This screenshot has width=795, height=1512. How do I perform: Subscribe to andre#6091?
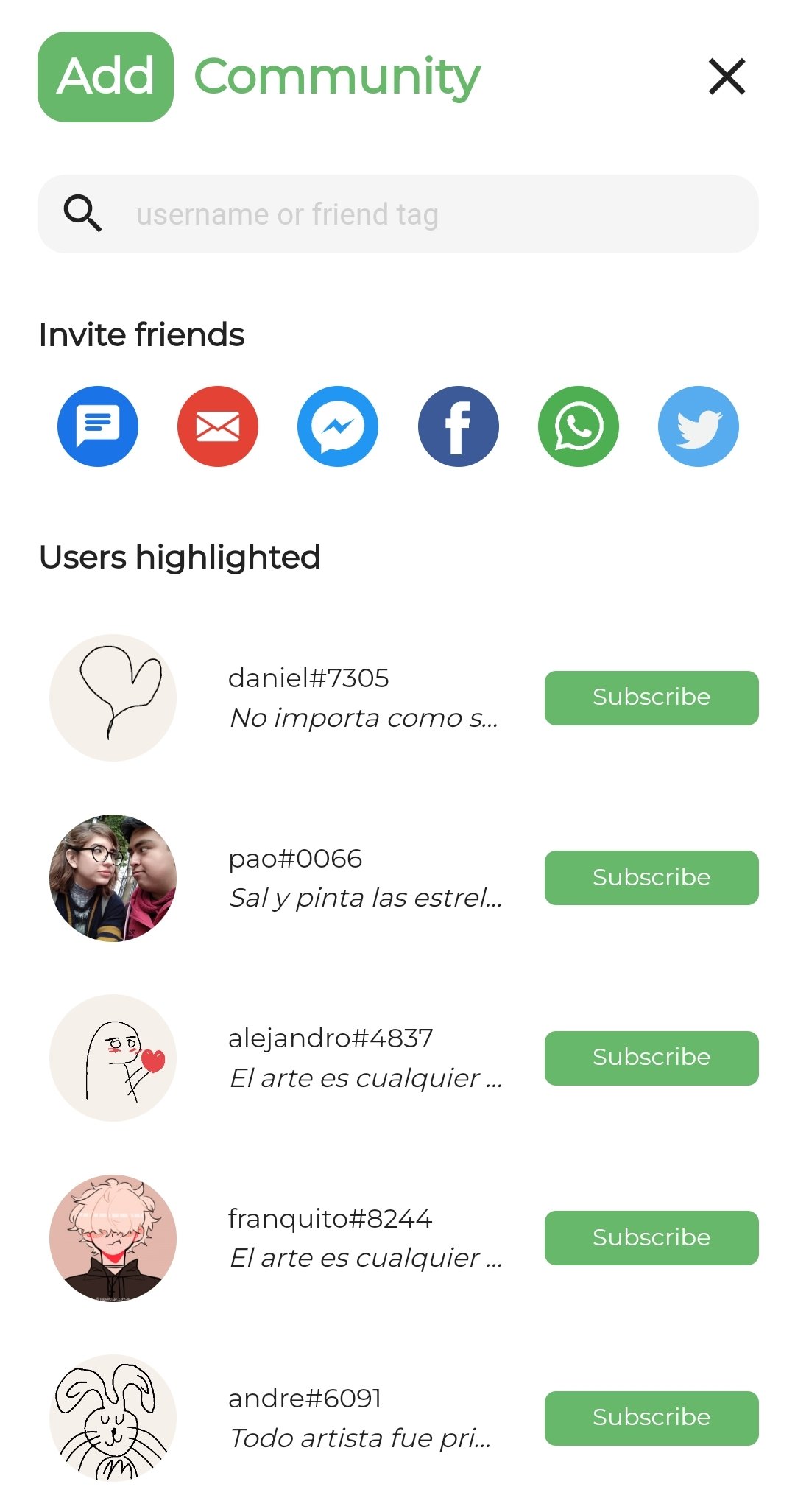point(651,1418)
